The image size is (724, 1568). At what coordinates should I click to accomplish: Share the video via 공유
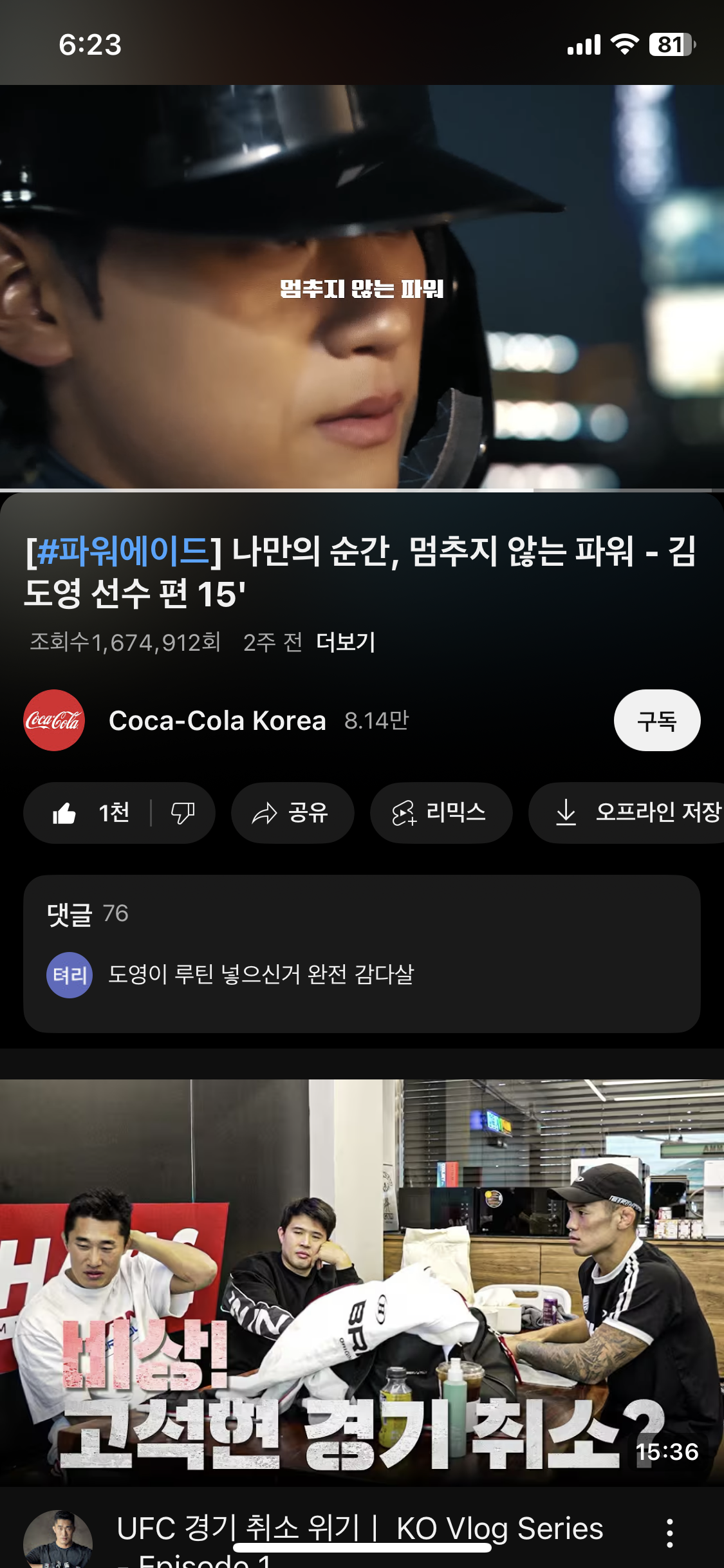pyautogui.click(x=292, y=813)
